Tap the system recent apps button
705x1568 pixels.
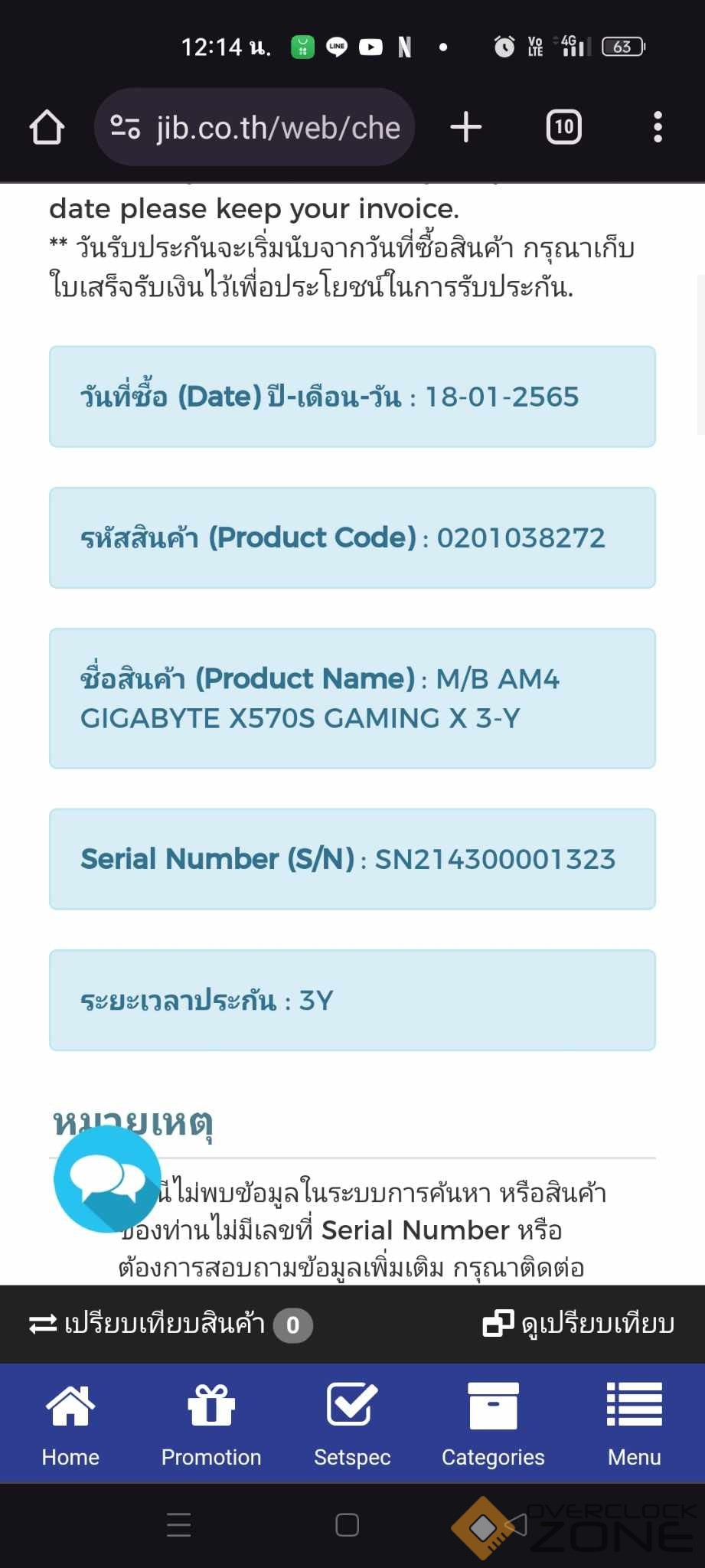(178, 1525)
